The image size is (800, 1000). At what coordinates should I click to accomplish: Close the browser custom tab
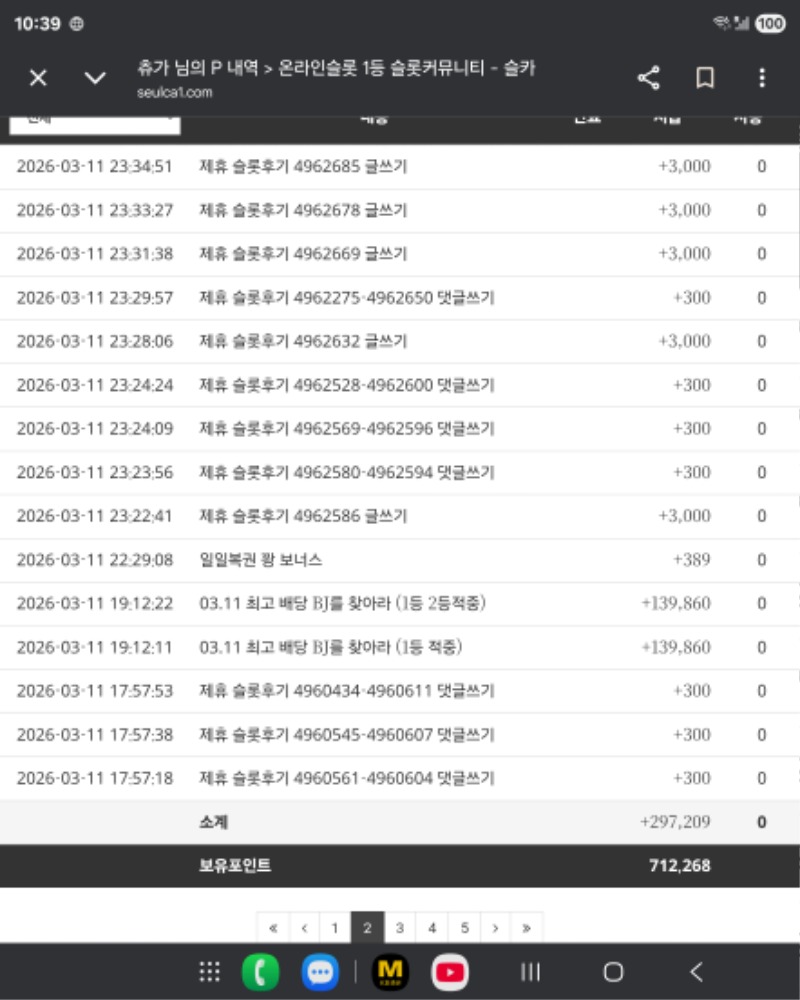(x=38, y=78)
